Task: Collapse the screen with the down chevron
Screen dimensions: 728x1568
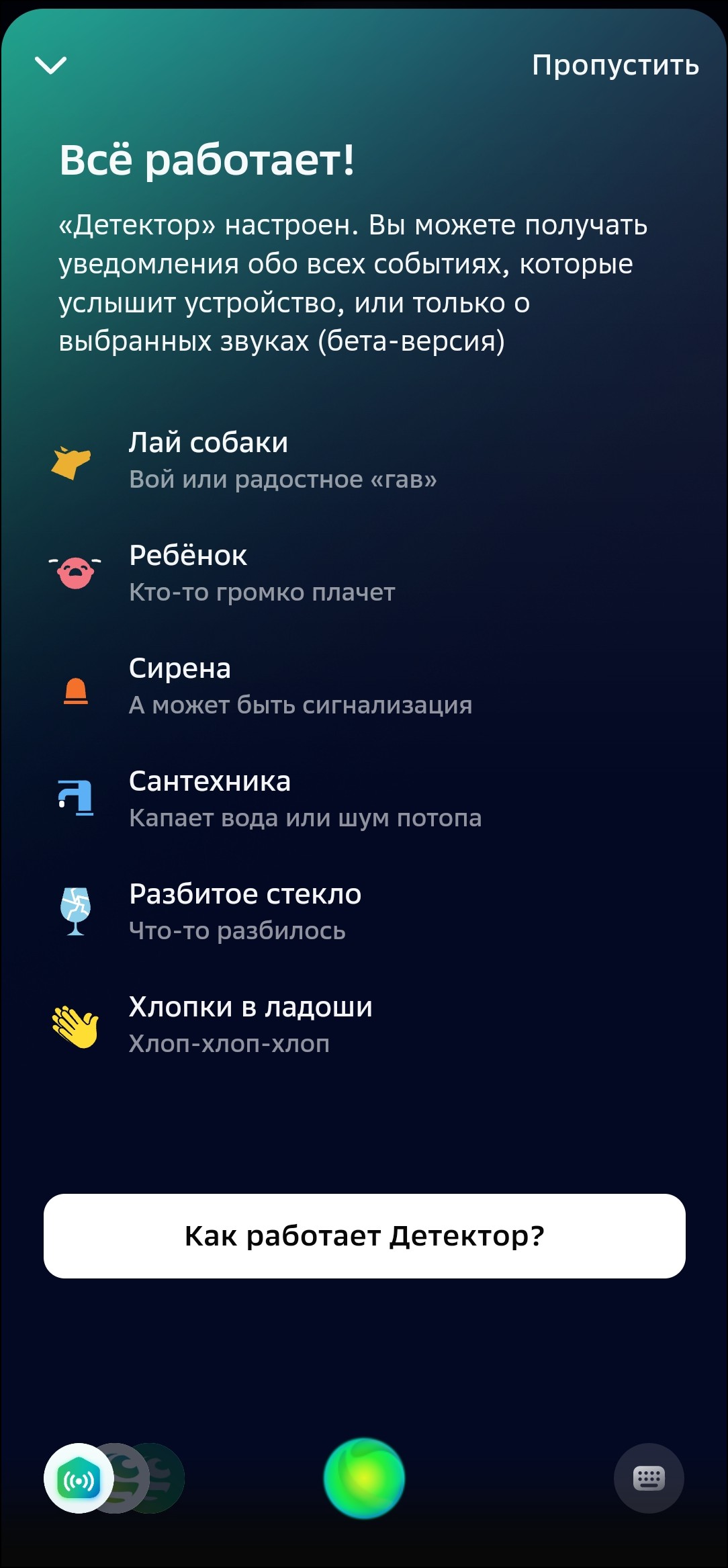Action: [50, 65]
